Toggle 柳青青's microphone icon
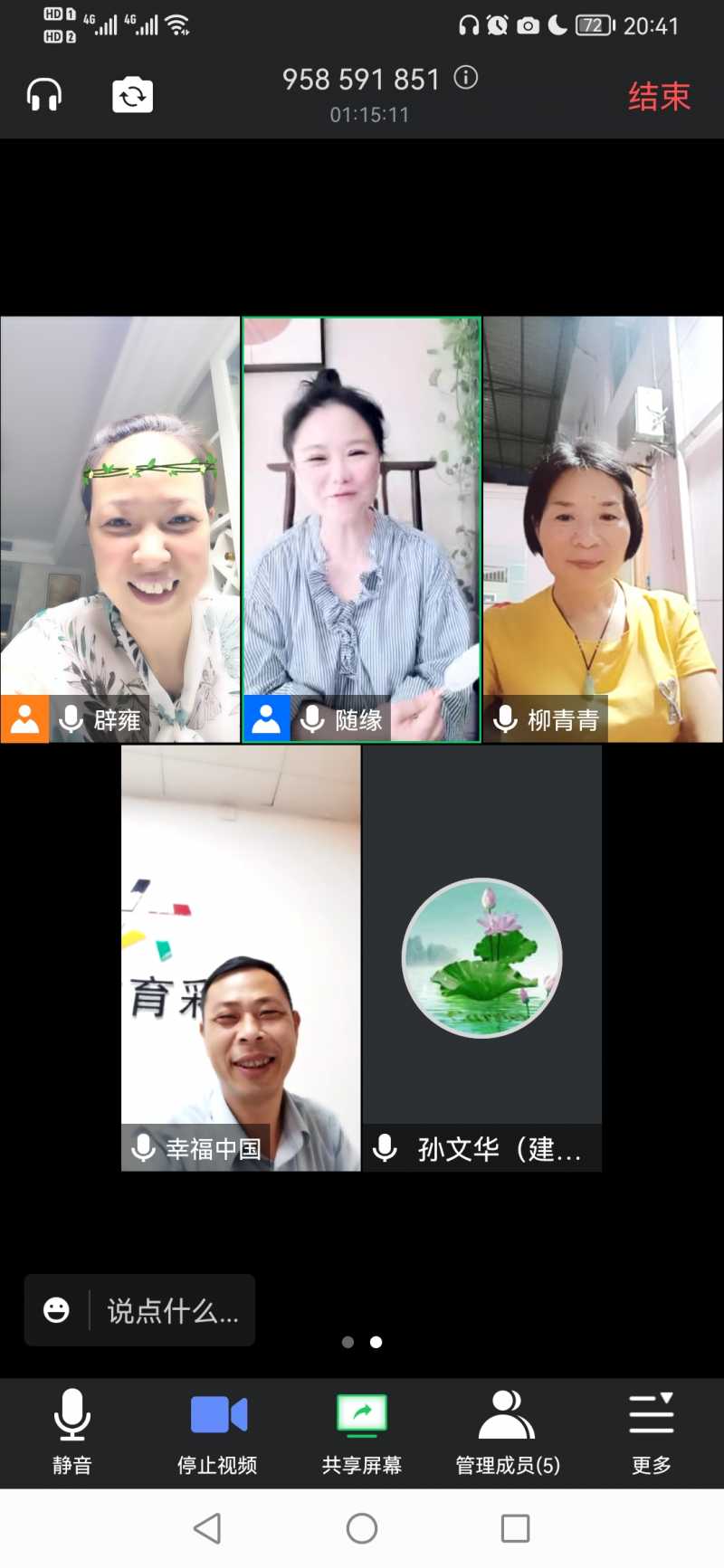724x1568 pixels. 504,719
